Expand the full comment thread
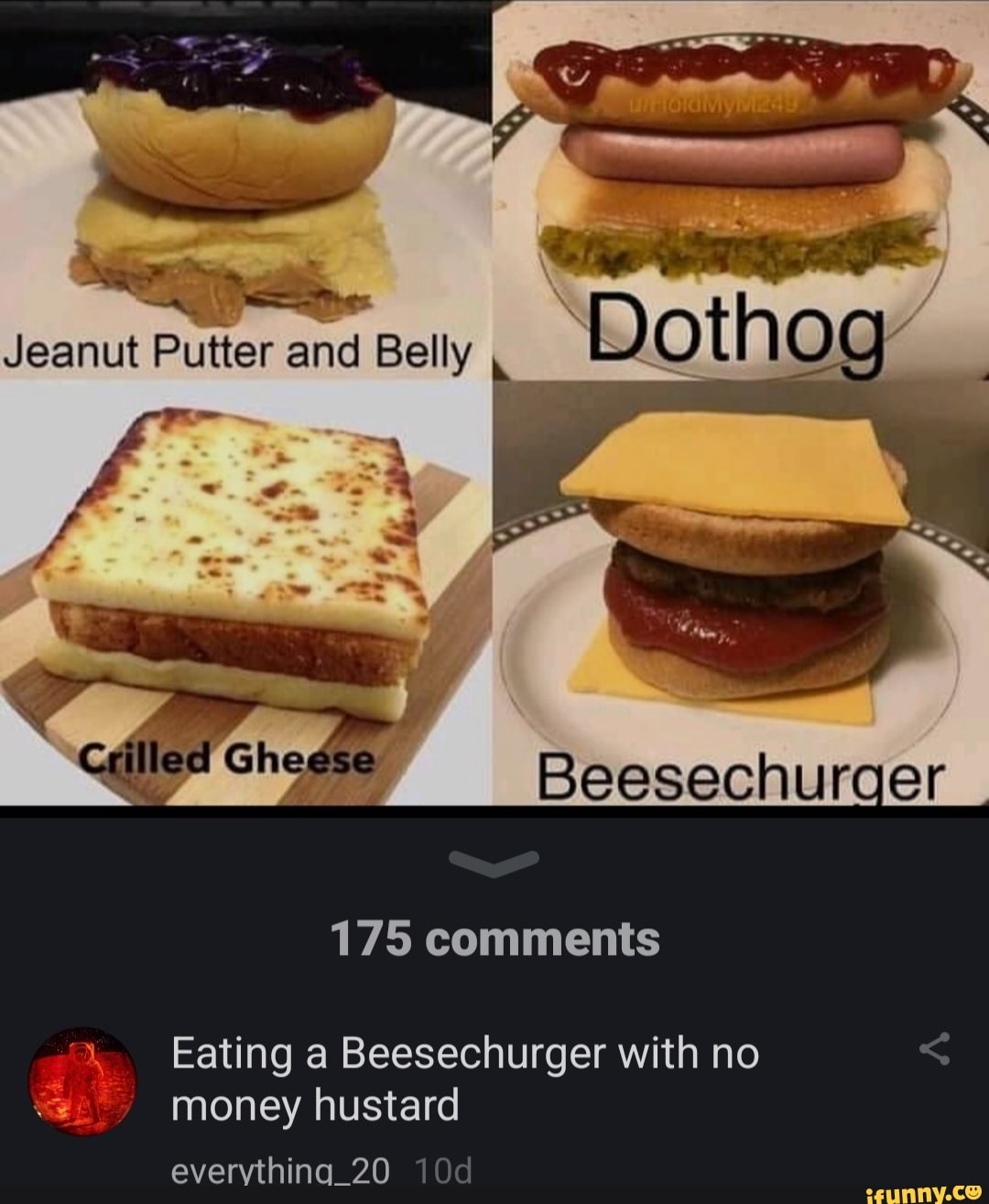Image resolution: width=989 pixels, height=1204 pixels. 494,938
